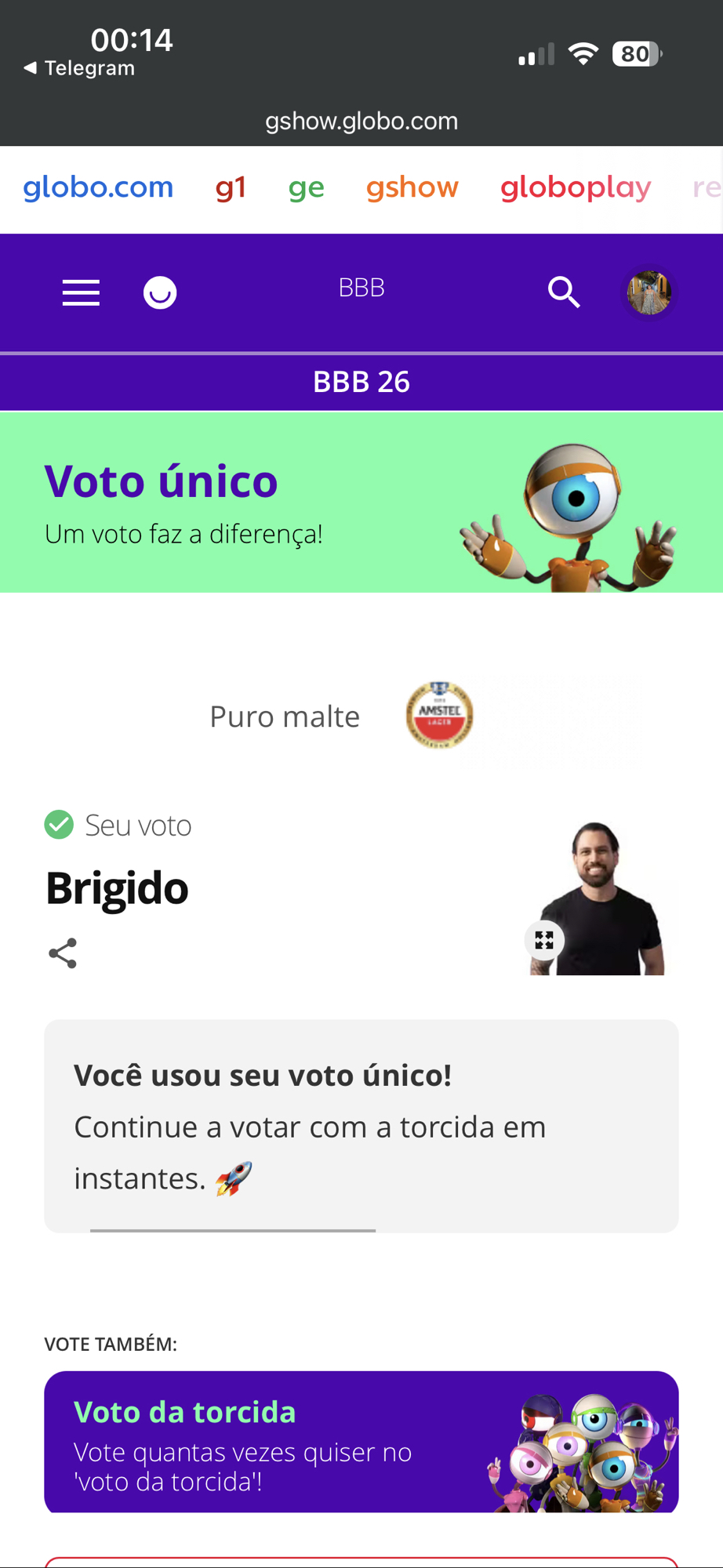Go to globoplay
The image size is (723, 1568).
tap(576, 188)
